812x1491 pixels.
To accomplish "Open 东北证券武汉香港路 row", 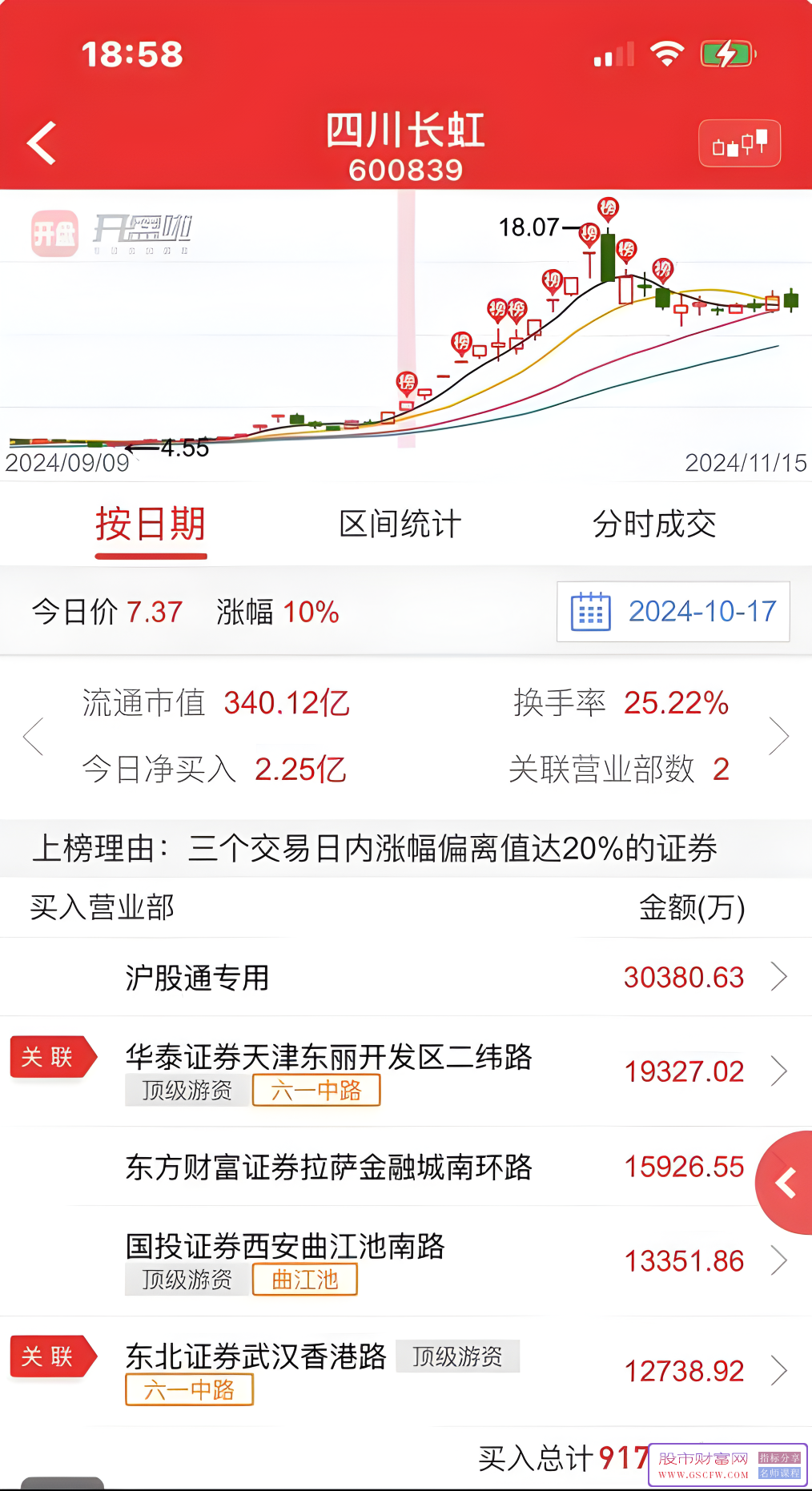I will (406, 1371).
